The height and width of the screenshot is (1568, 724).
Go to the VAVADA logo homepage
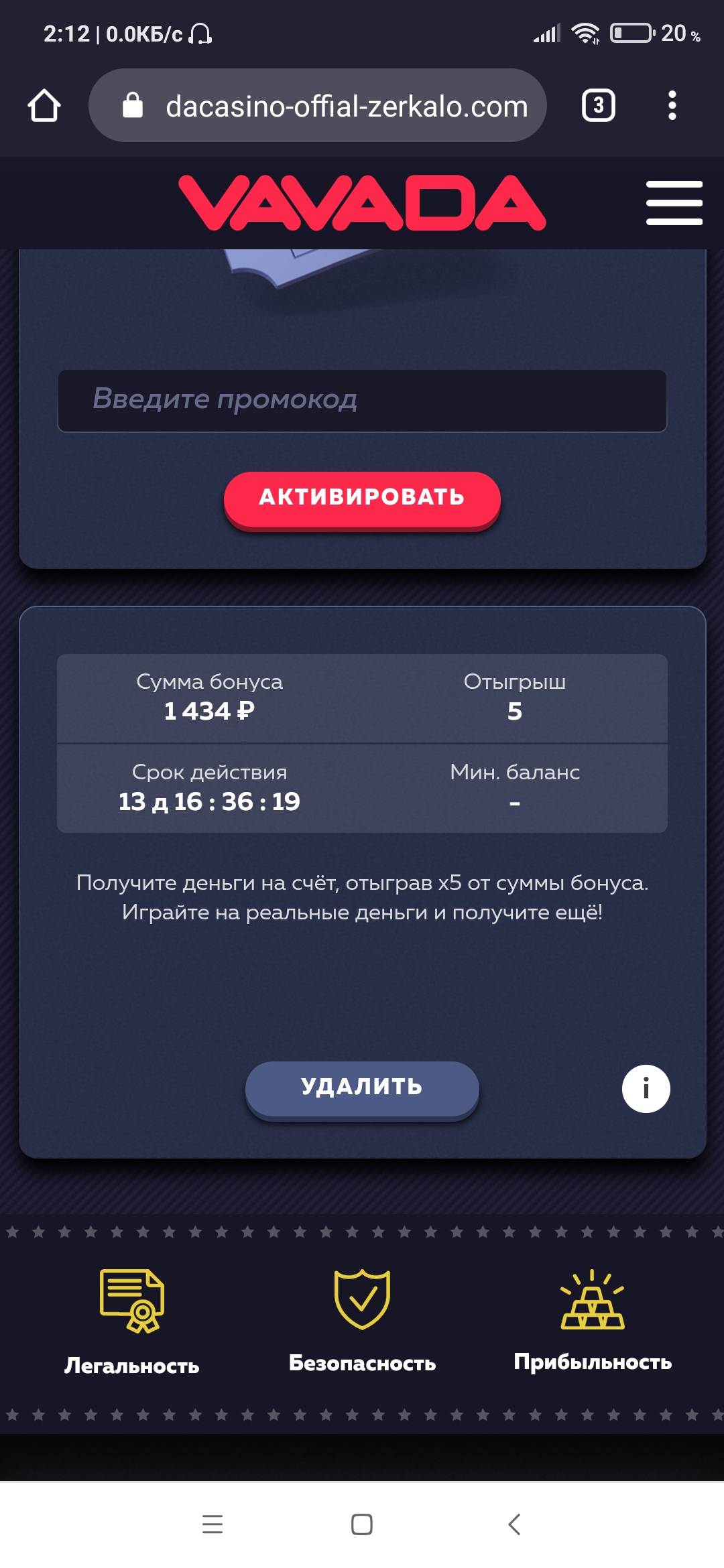pos(362,202)
